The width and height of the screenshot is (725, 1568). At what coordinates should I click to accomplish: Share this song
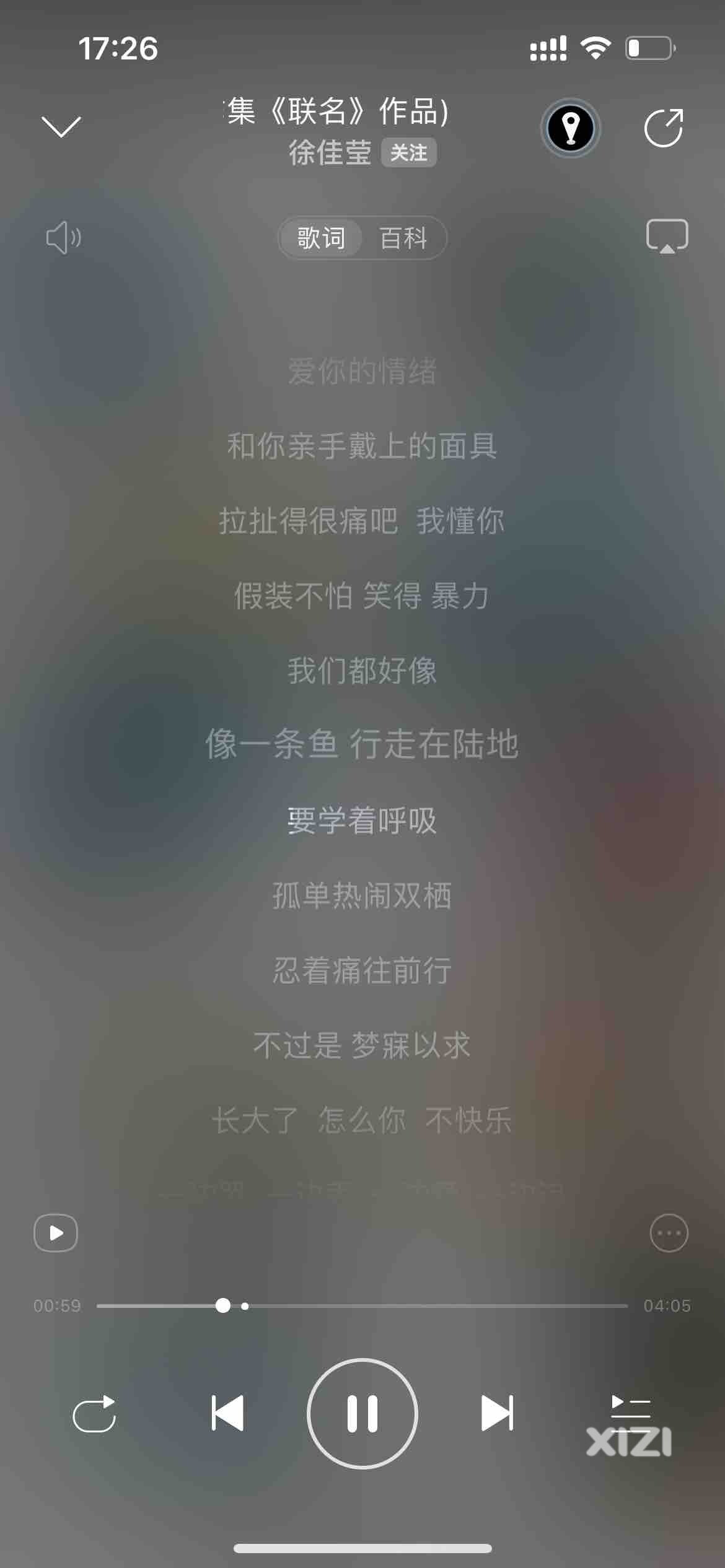(663, 128)
